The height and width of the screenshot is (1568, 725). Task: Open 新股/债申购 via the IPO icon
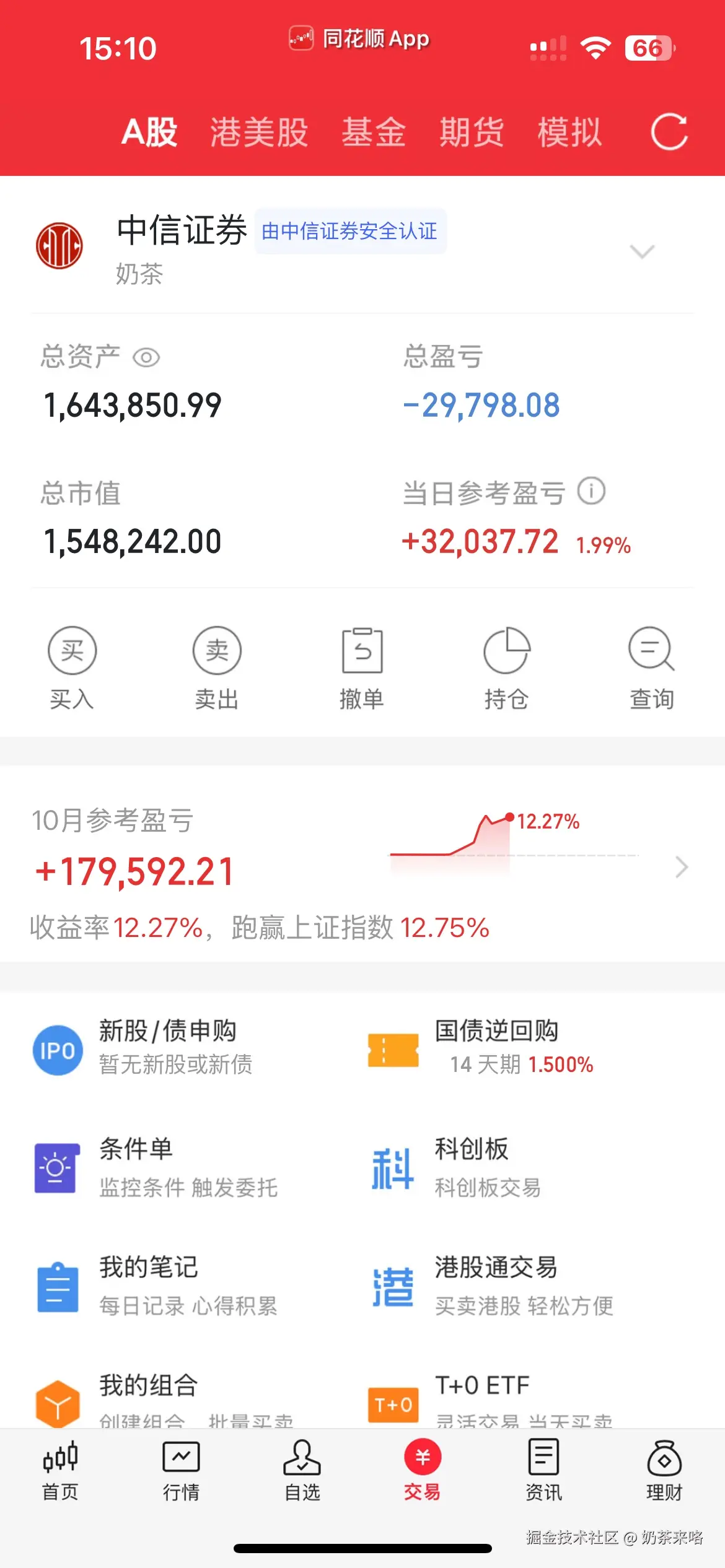[57, 1050]
